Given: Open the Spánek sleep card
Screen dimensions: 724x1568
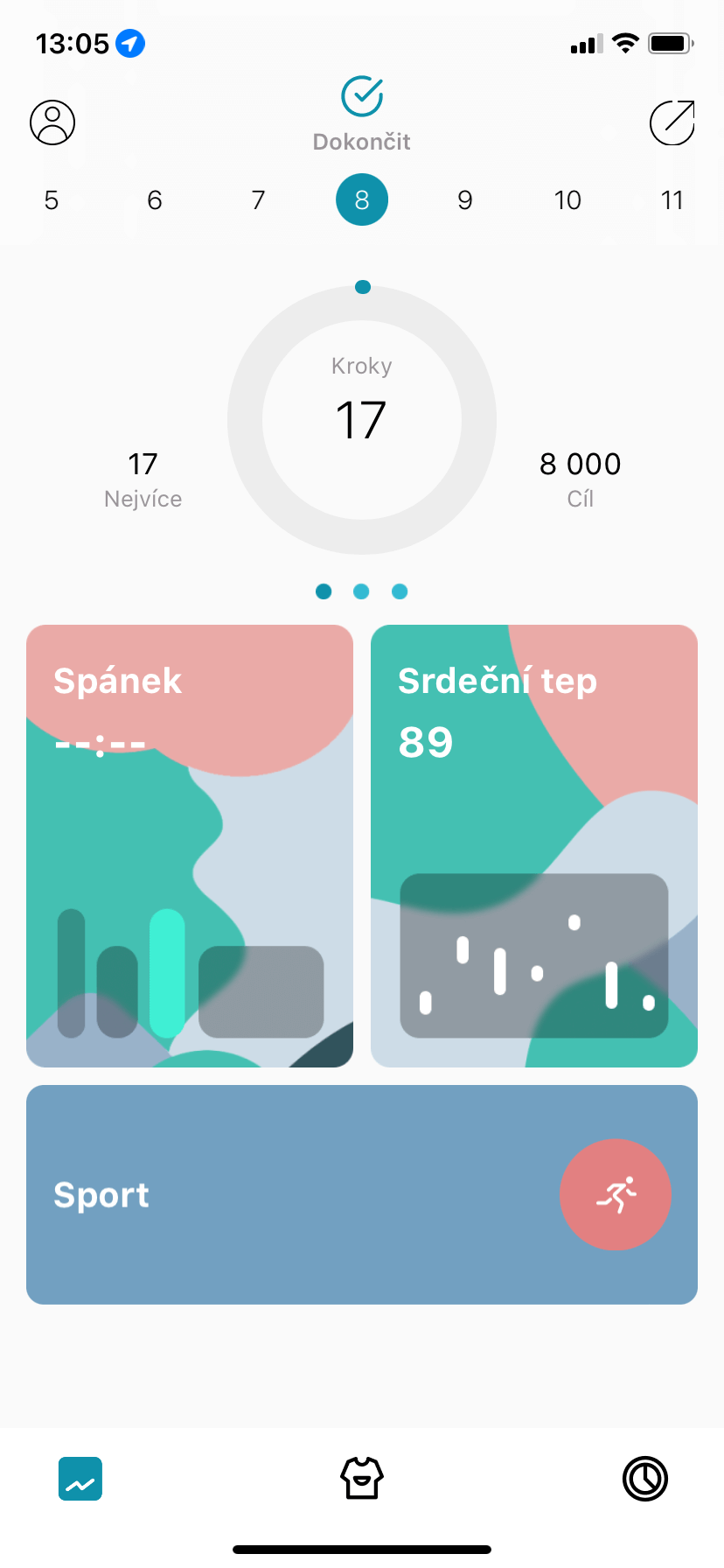Looking at the screenshot, I should (190, 845).
